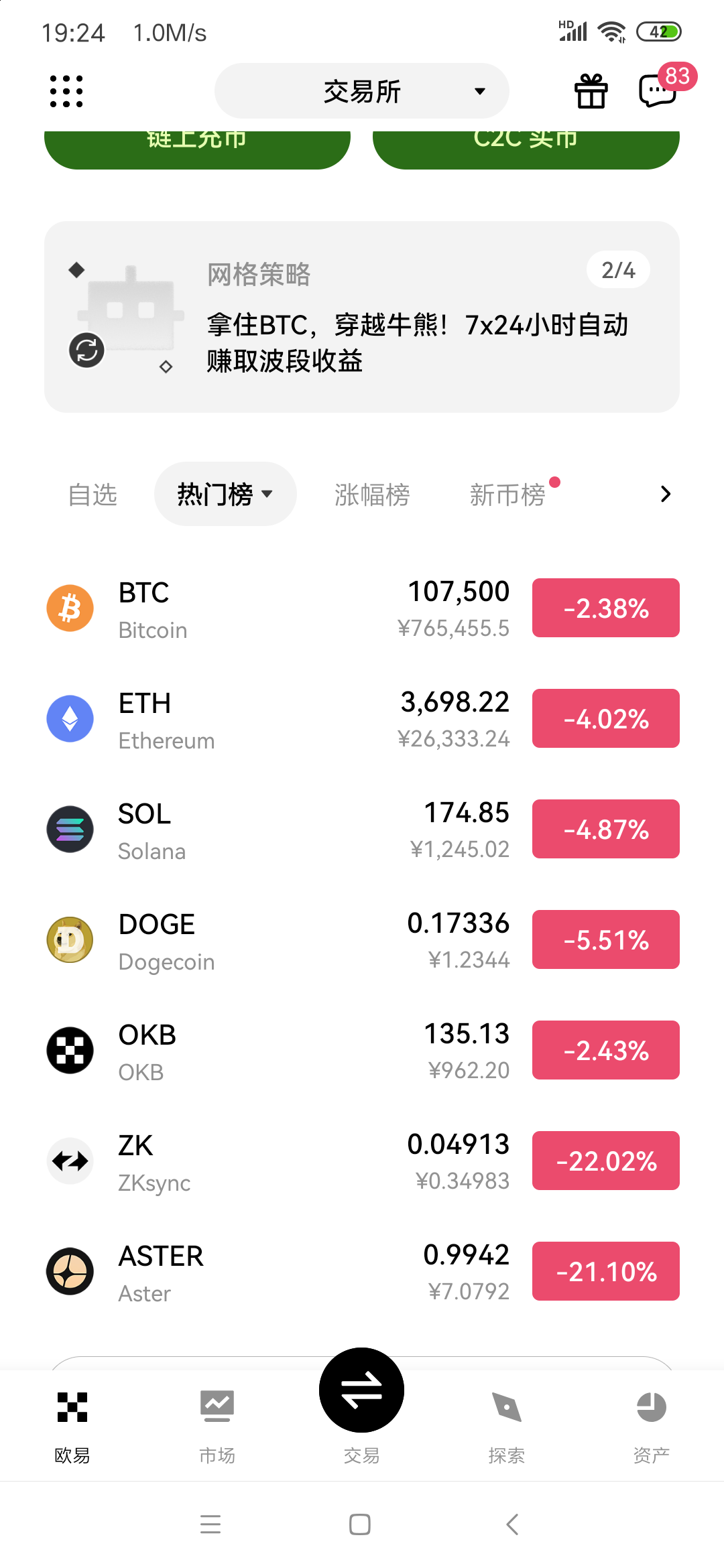Click the Bitcoin coin icon
This screenshot has height=1568, width=724.
[x=70, y=607]
